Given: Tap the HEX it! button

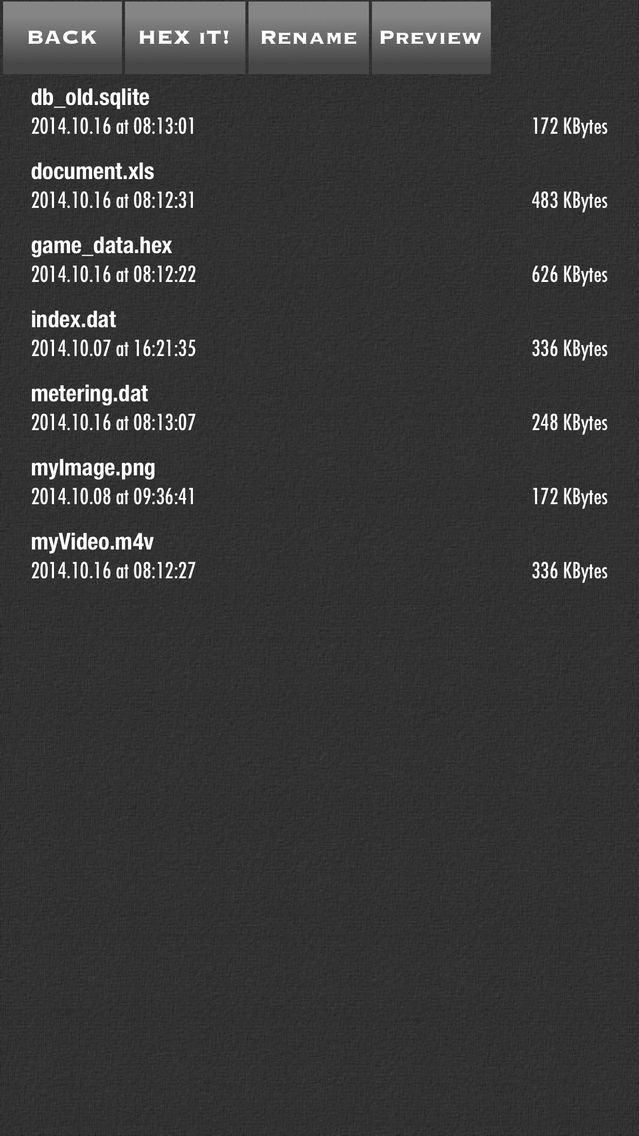Looking at the screenshot, I should tap(185, 38).
